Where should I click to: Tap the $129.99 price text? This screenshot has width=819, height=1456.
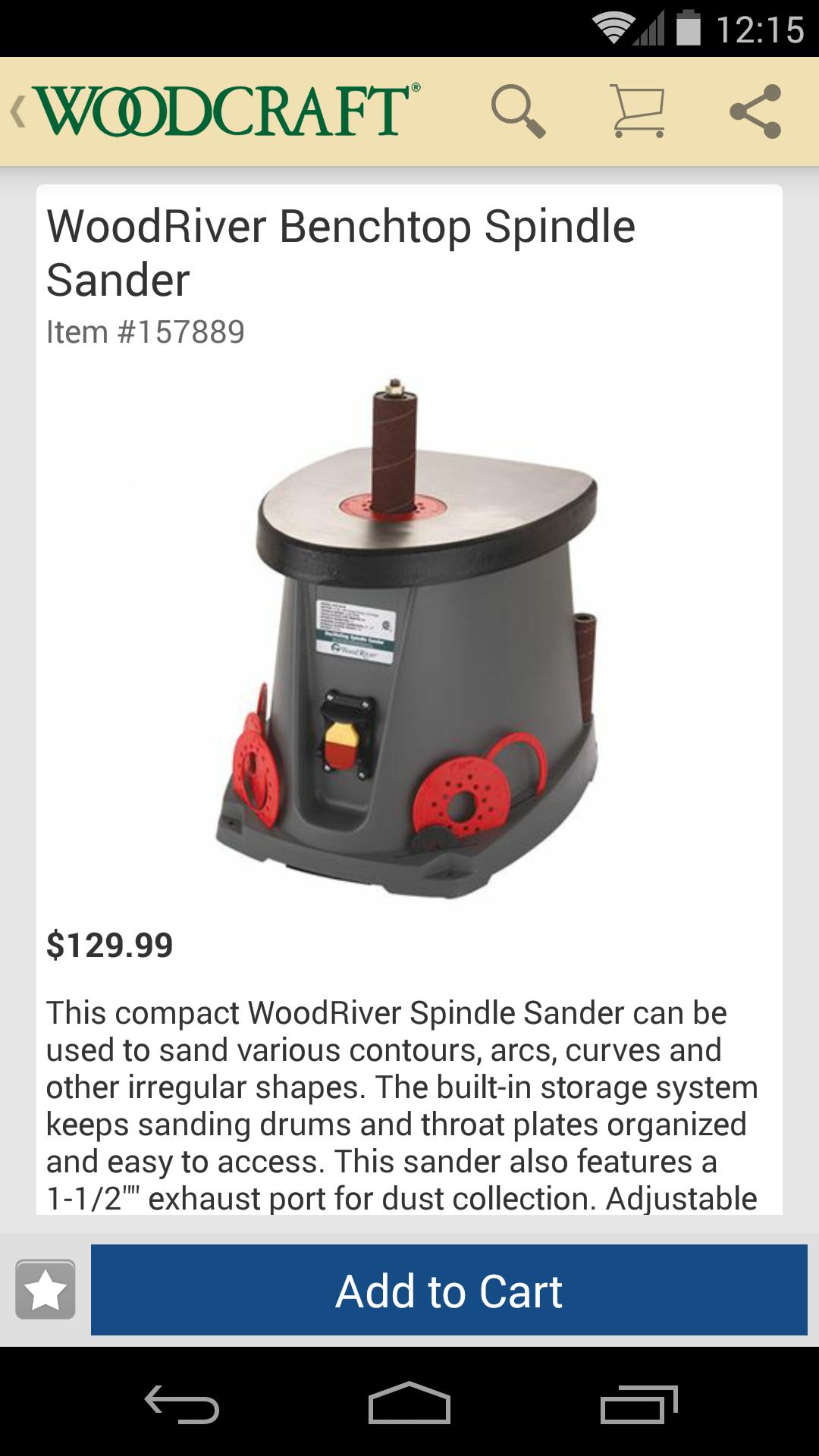point(108,946)
